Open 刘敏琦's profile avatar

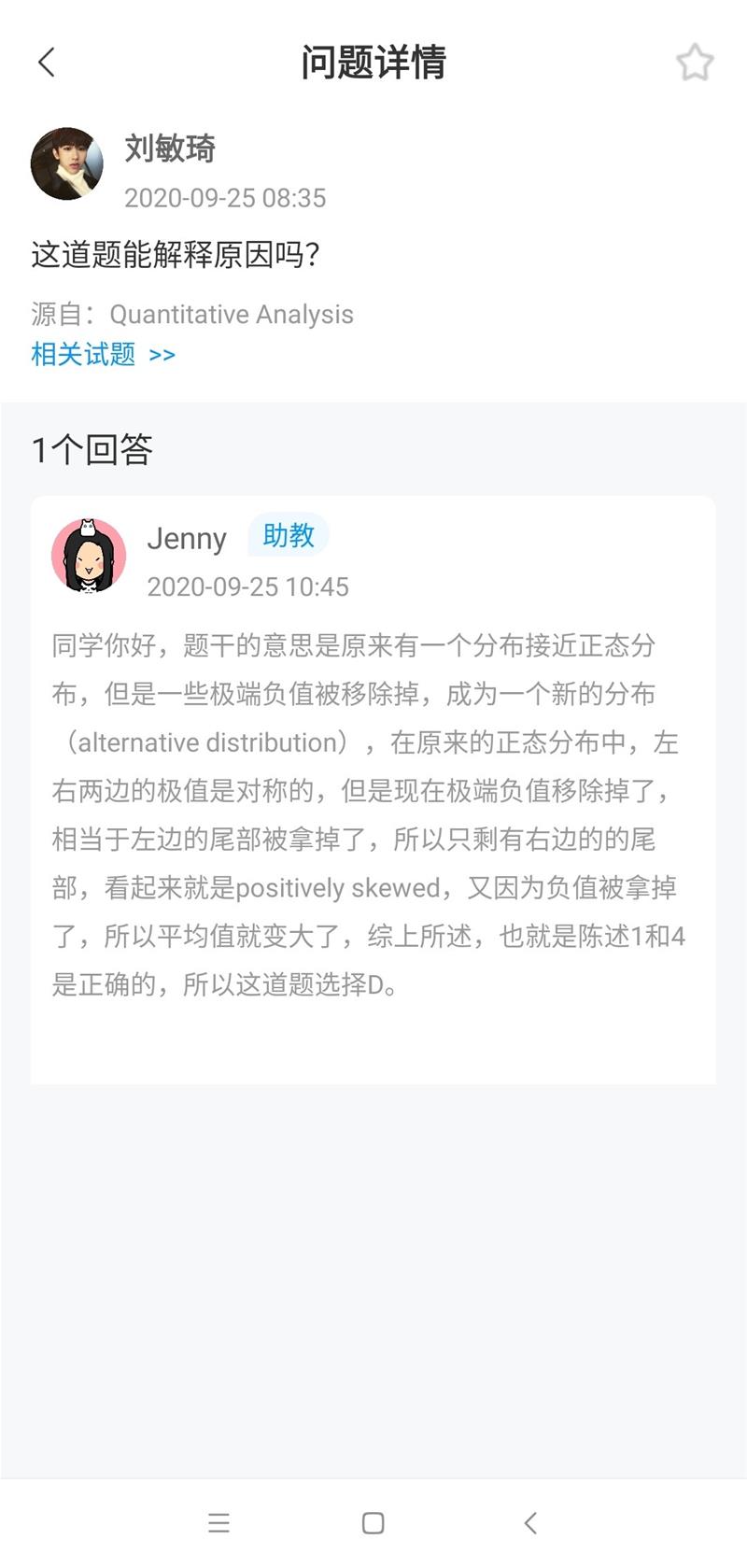pos(67,164)
